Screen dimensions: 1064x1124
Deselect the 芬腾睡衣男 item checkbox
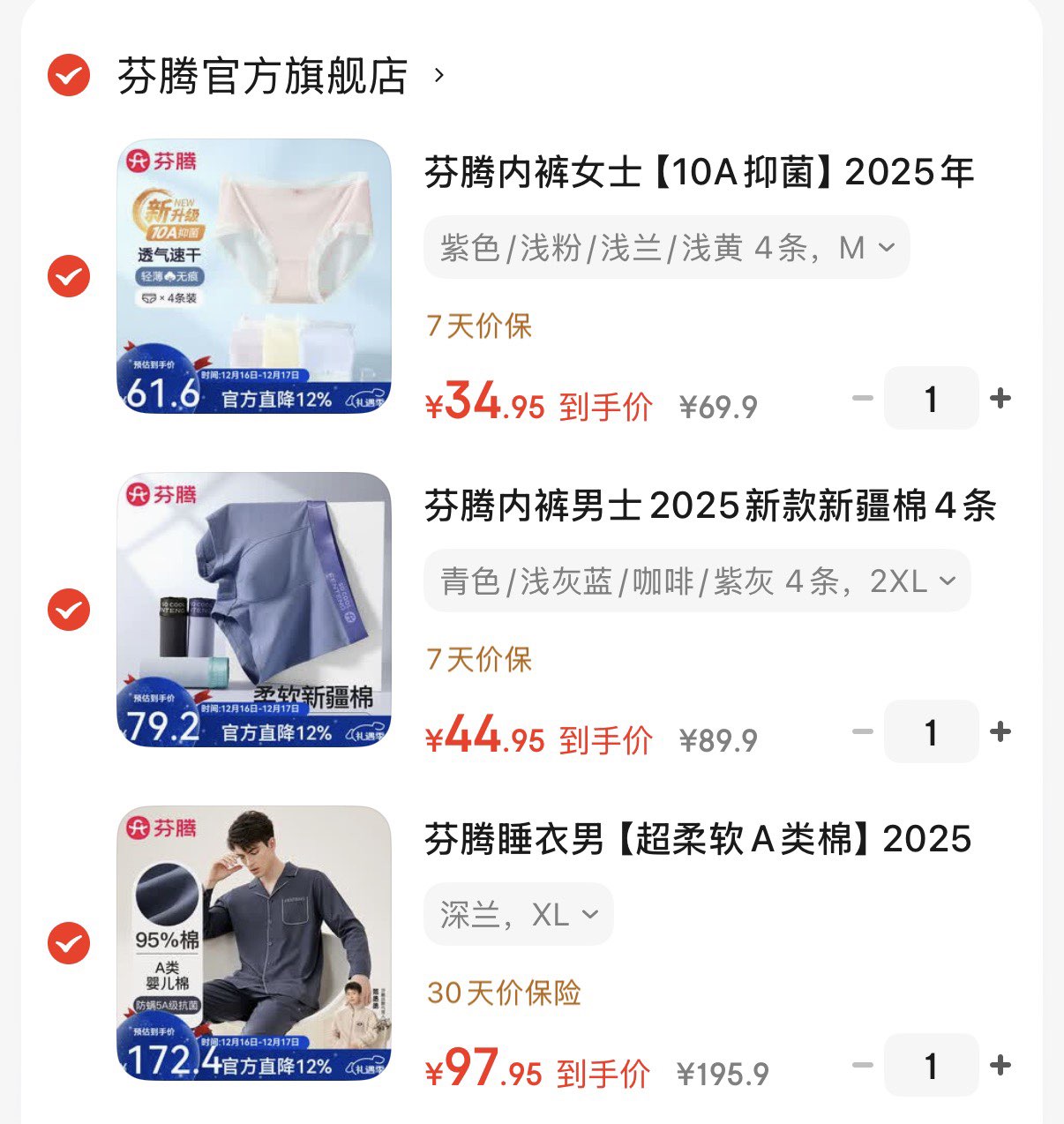point(69,943)
